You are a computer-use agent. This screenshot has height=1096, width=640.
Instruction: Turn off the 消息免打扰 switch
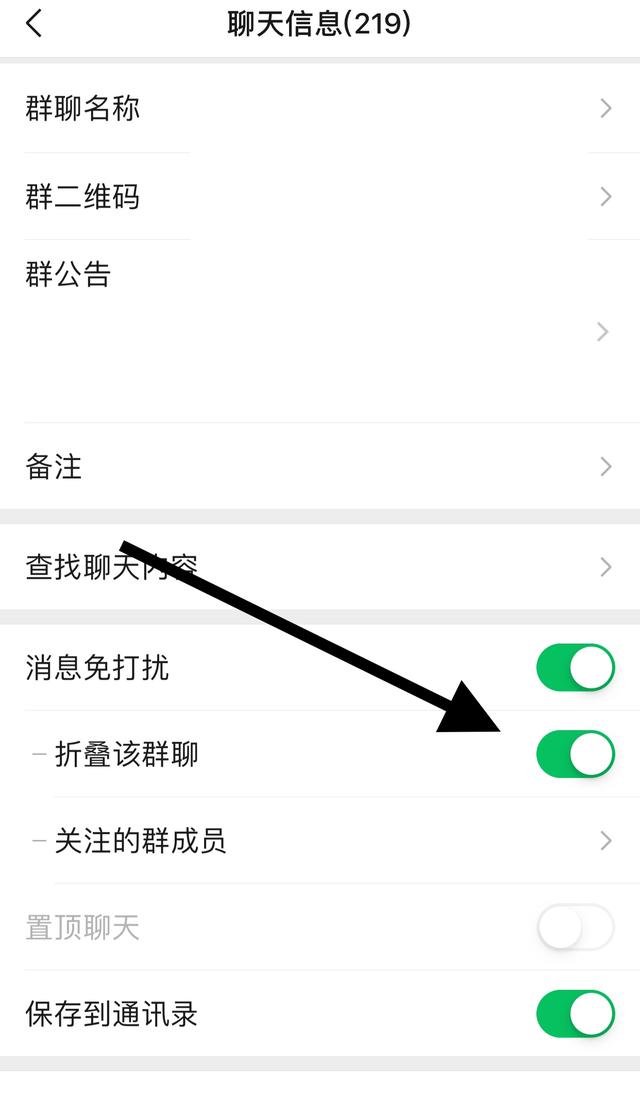click(575, 668)
